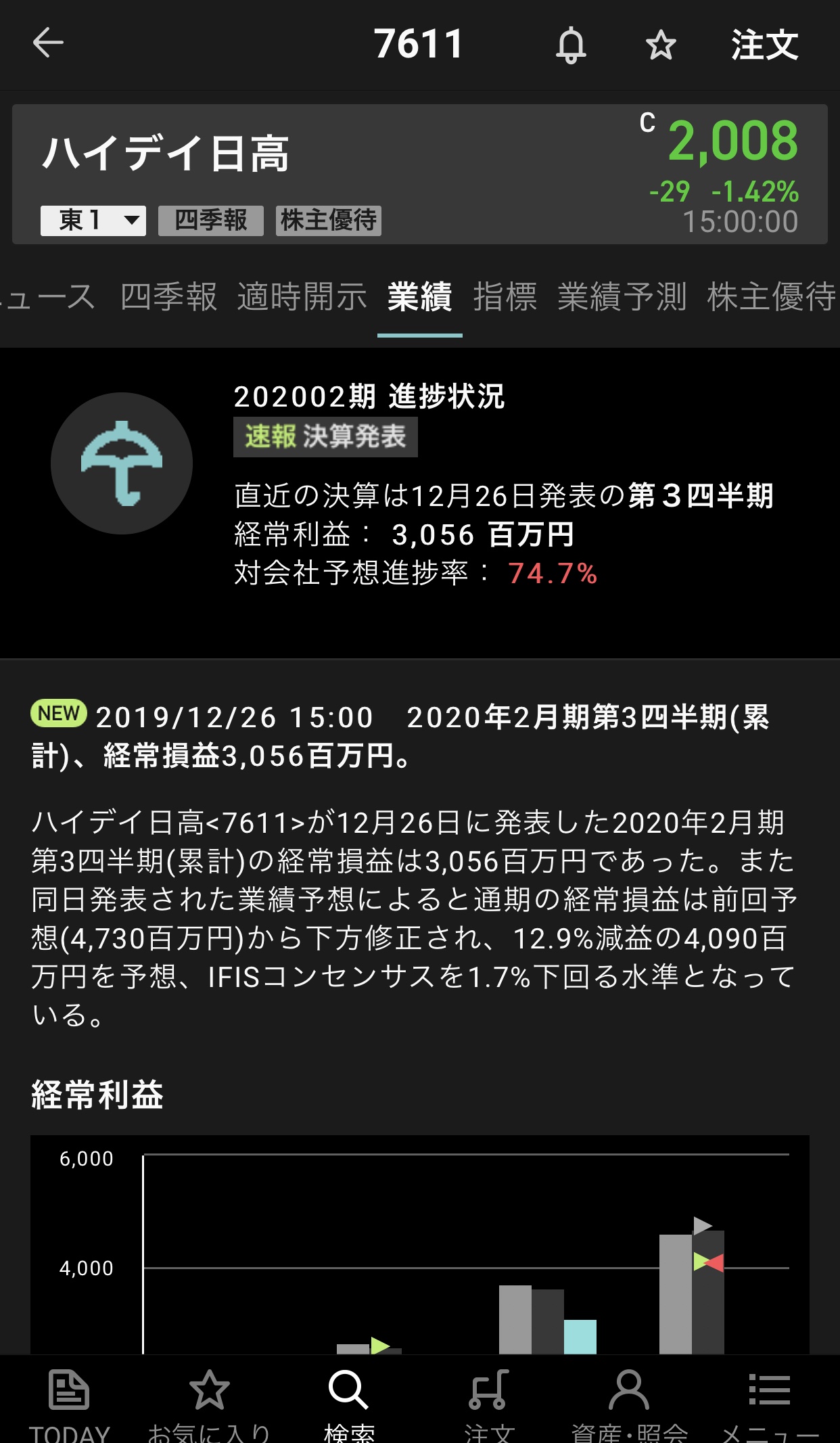Viewport: 840px width, 1443px height.
Task: Switch to the 四季報 tab
Action: pos(169,297)
